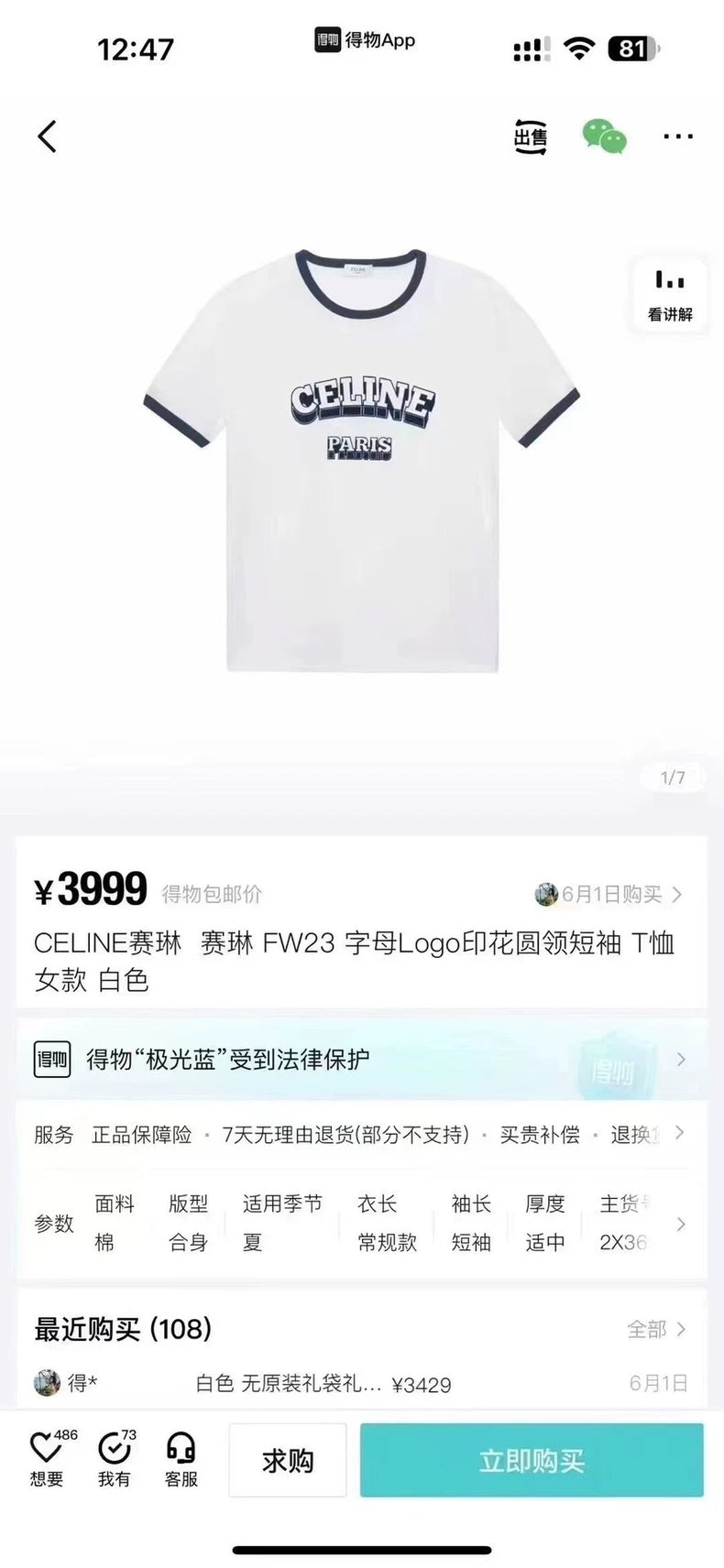
Task: View the 6月1日购买 recent purchase record
Action: coord(609,894)
